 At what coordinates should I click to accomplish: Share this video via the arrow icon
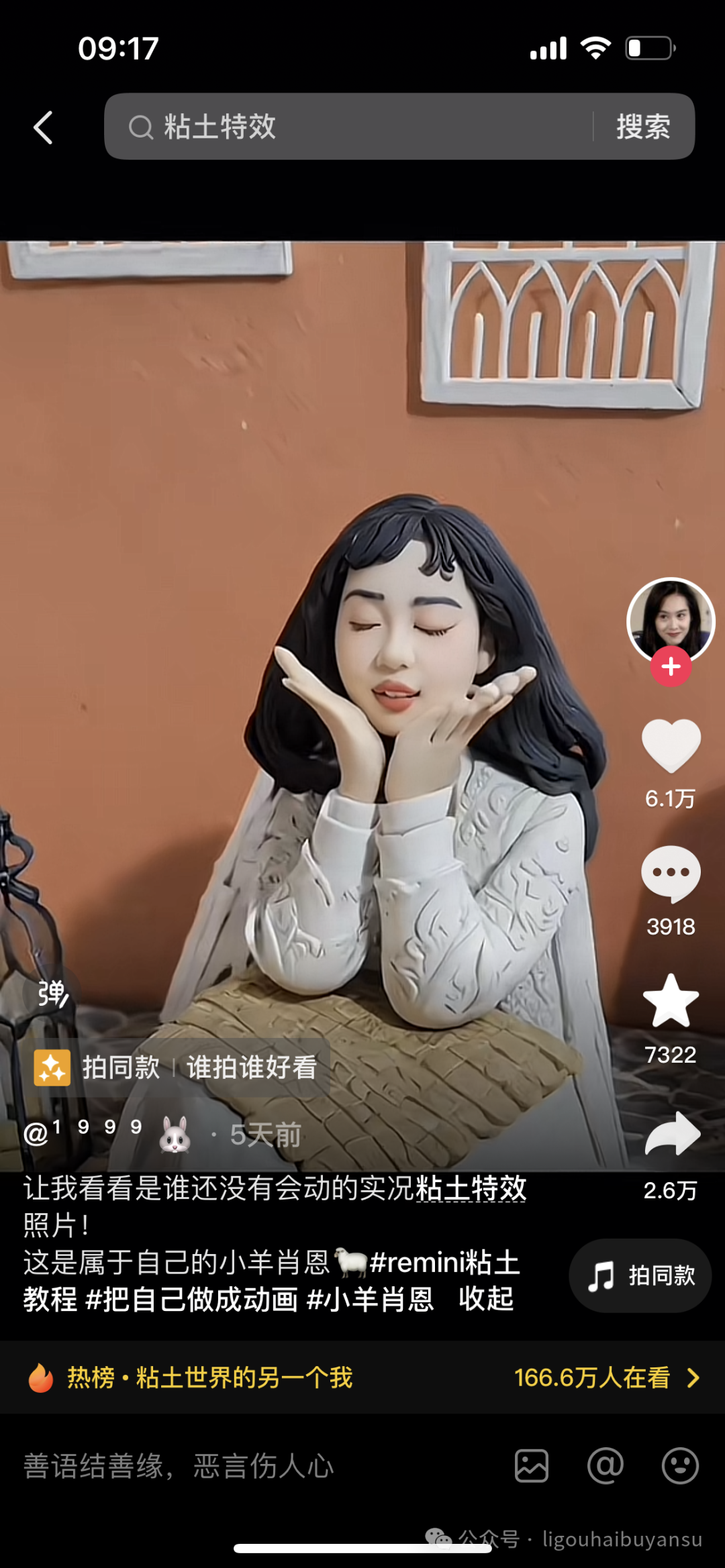pyautogui.click(x=672, y=1135)
